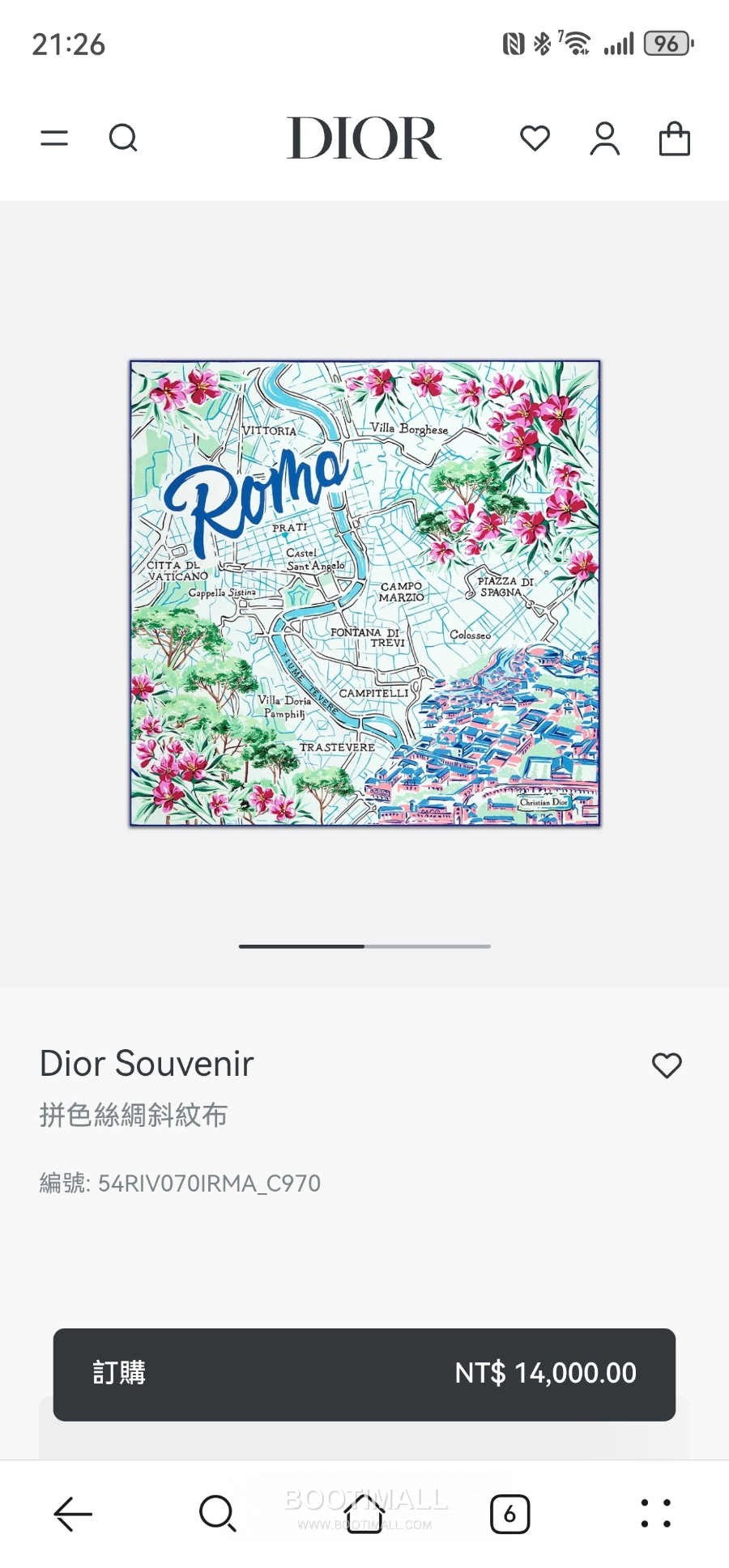Open the home icon in the bottom bar

[x=364, y=1514]
